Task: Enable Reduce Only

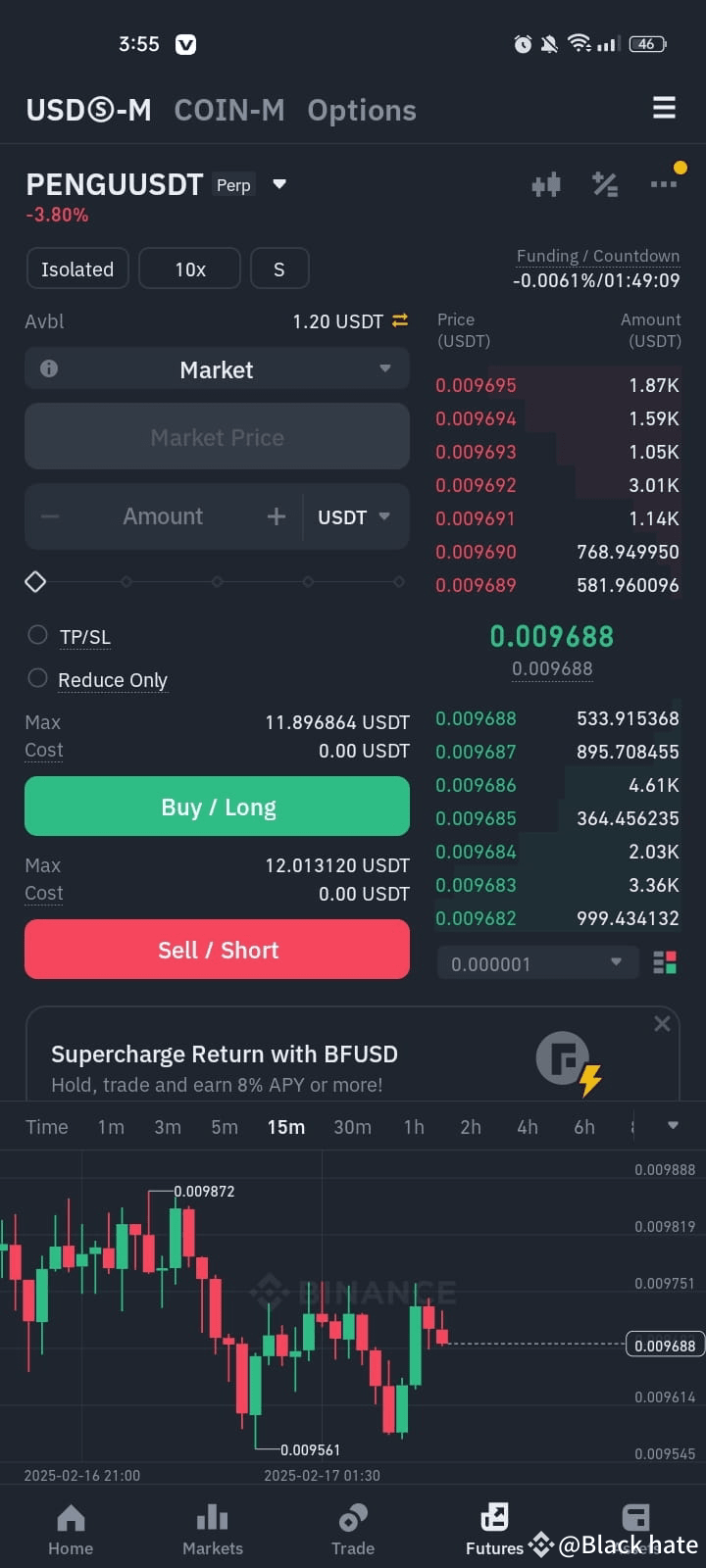Action: click(x=38, y=677)
